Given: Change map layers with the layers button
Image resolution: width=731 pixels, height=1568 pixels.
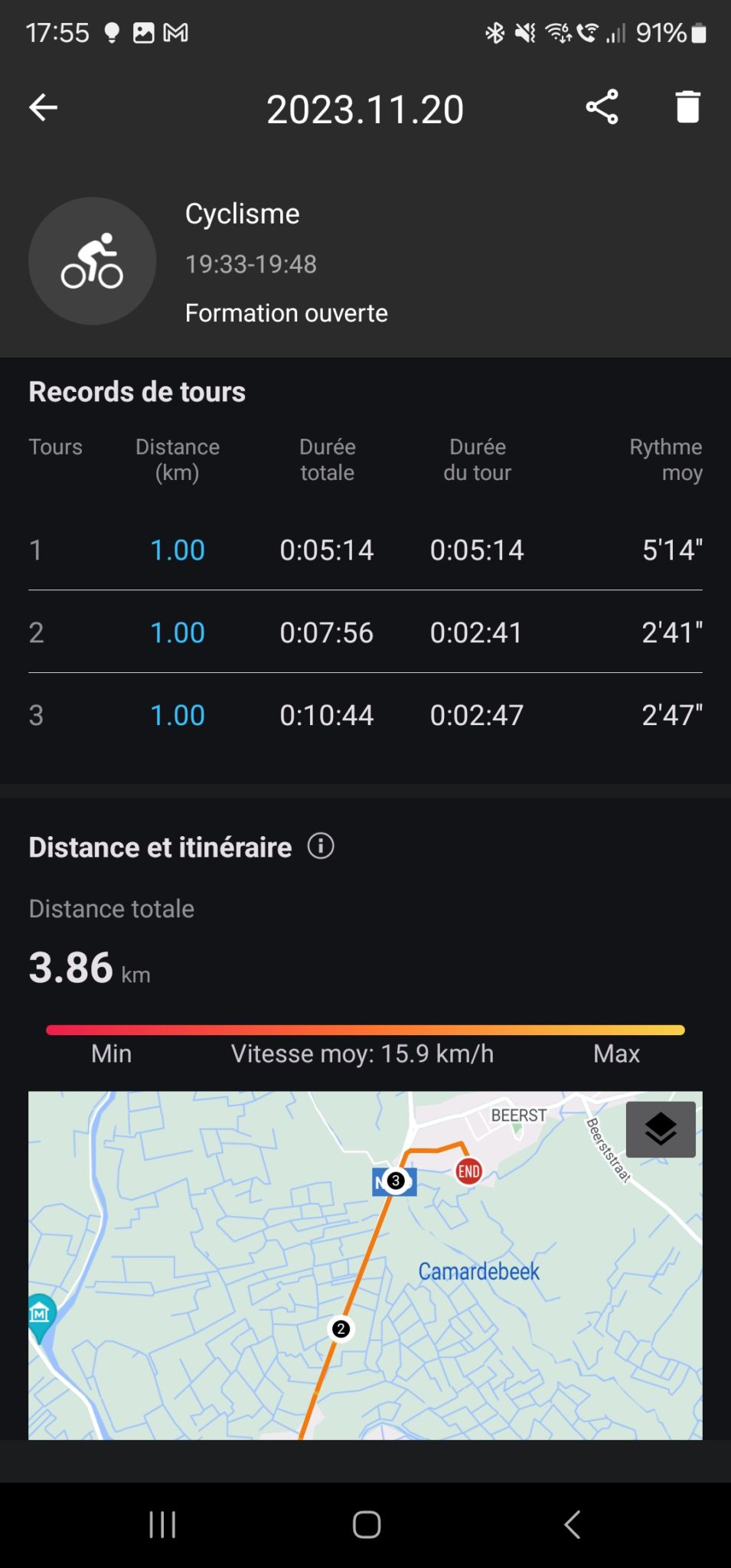Looking at the screenshot, I should (661, 1129).
